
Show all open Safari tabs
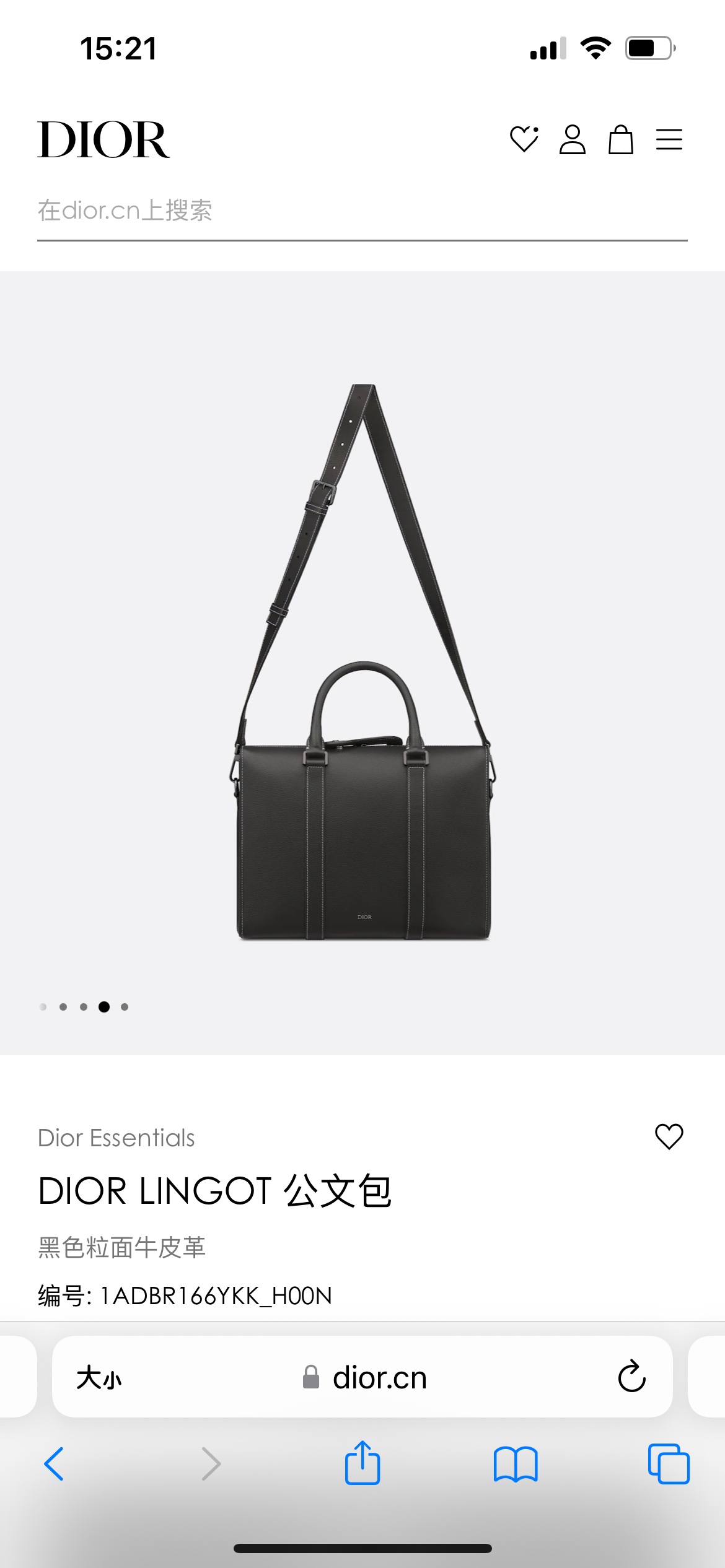(669, 1464)
